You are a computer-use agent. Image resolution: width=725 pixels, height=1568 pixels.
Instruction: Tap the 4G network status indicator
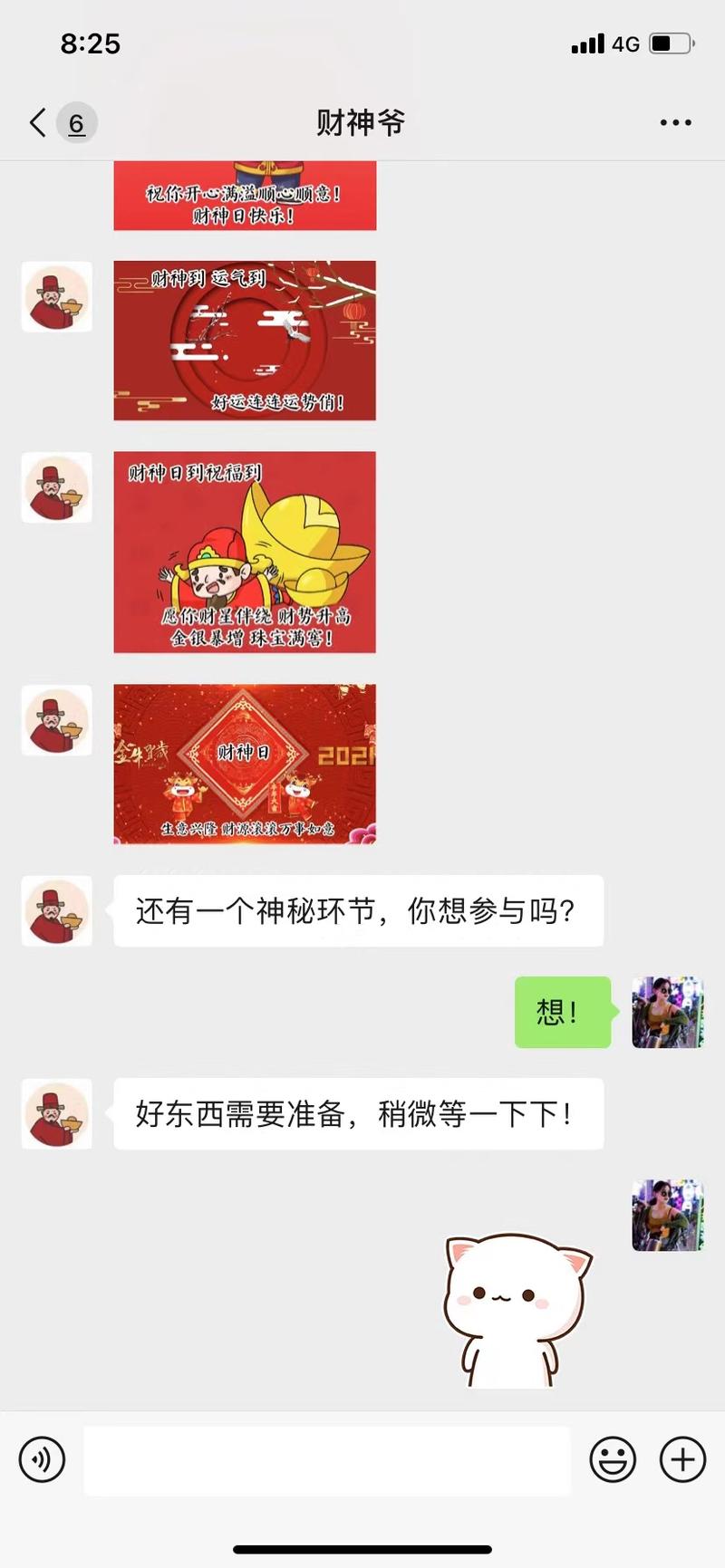623,43
